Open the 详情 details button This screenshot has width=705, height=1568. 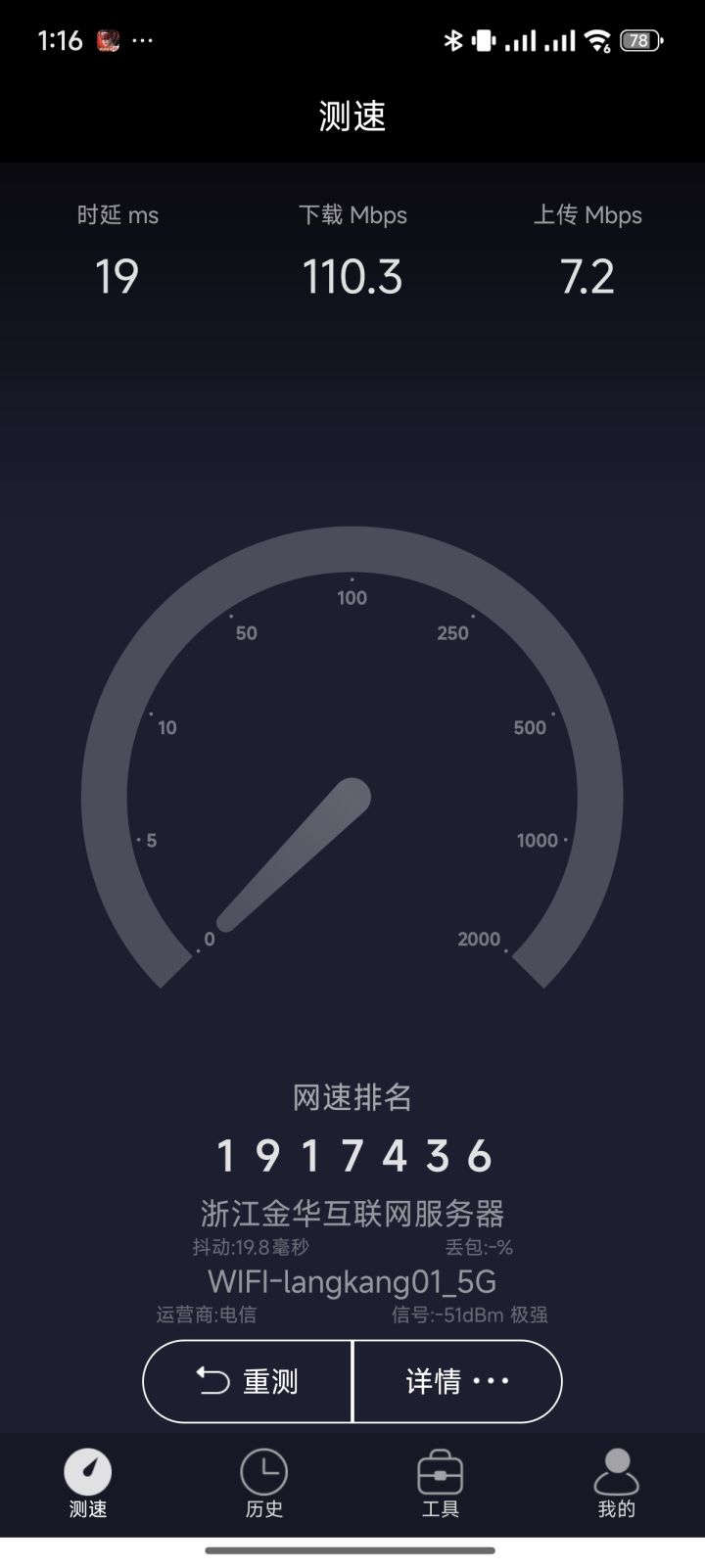click(456, 1380)
